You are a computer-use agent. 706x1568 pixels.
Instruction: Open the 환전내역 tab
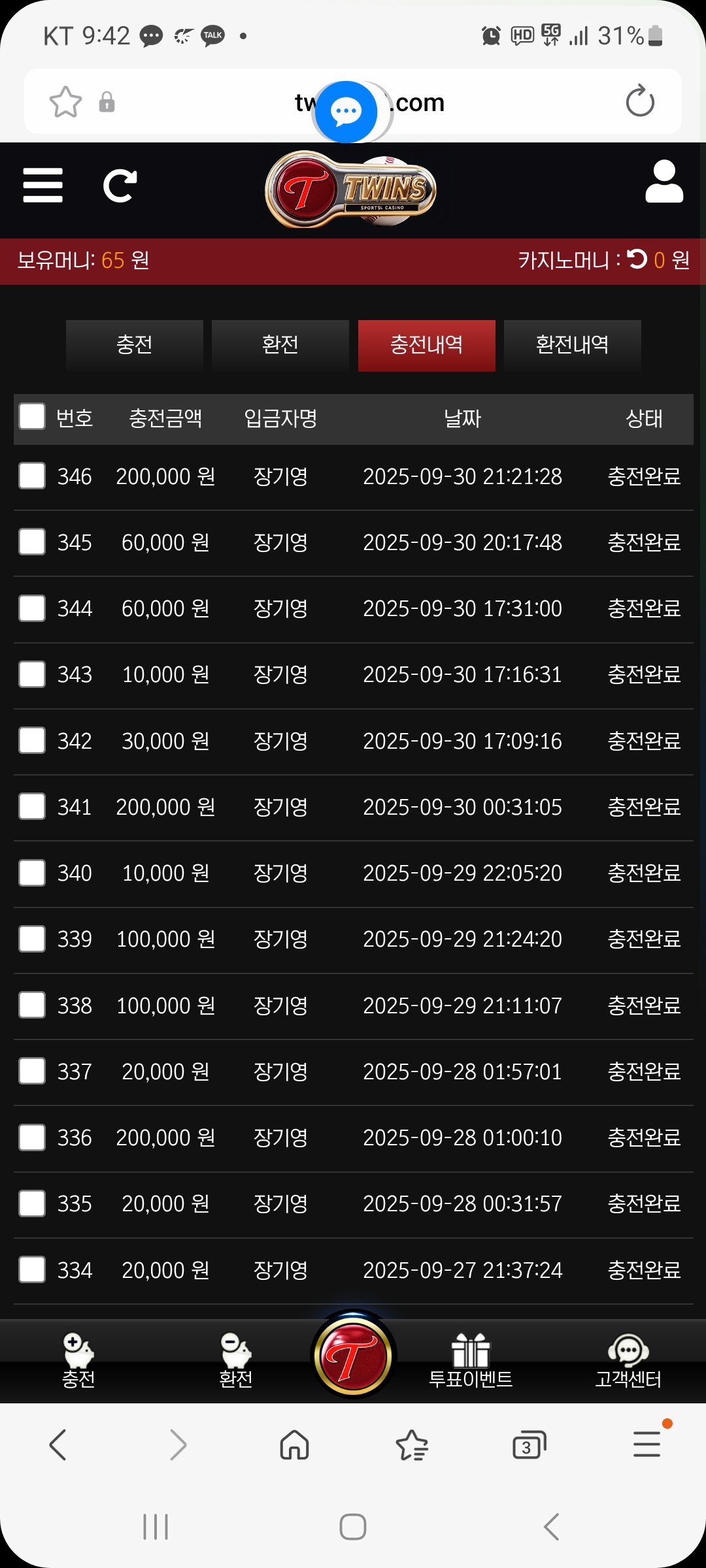573,345
